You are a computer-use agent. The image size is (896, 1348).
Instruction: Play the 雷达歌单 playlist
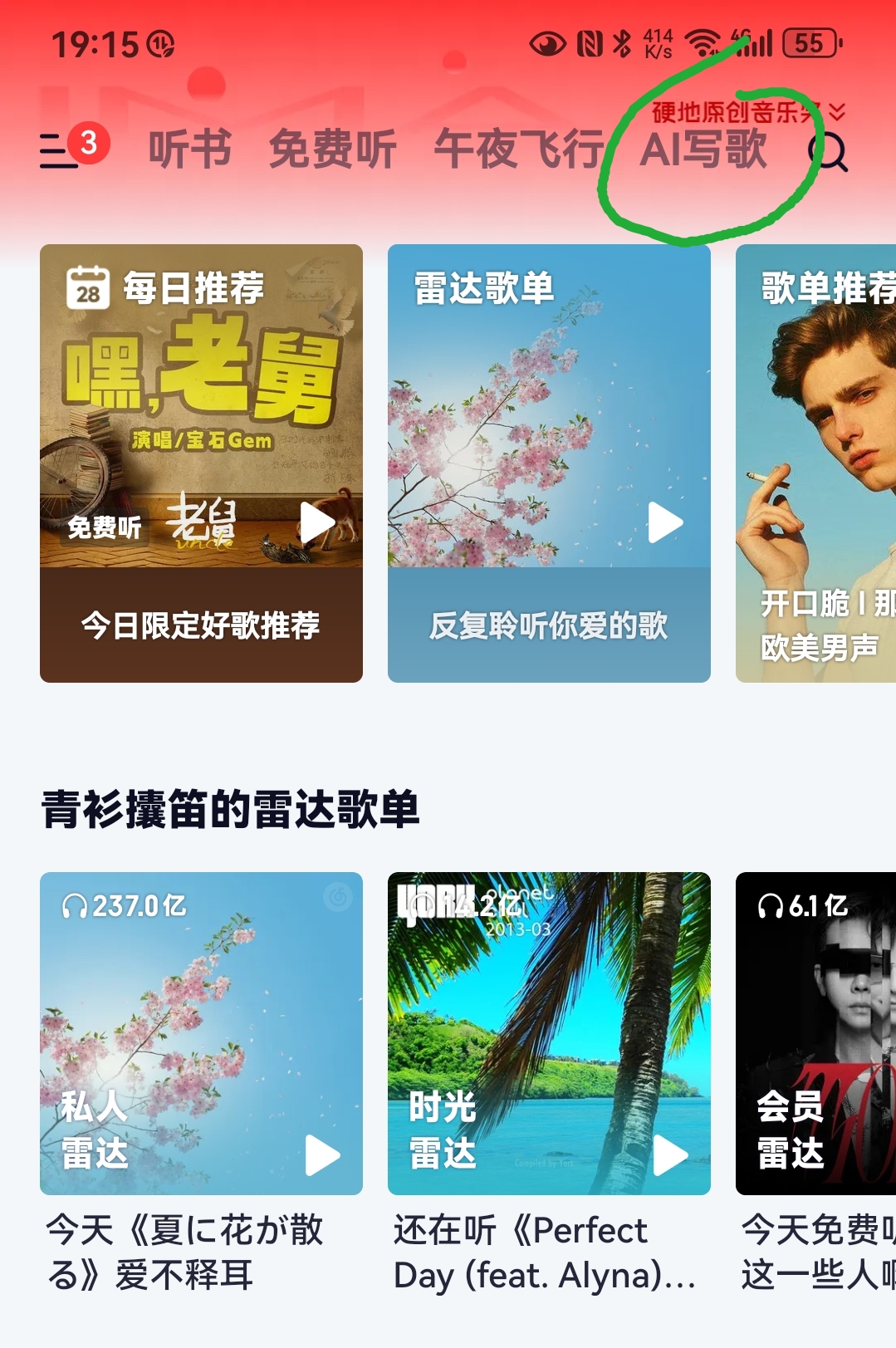pyautogui.click(x=664, y=523)
